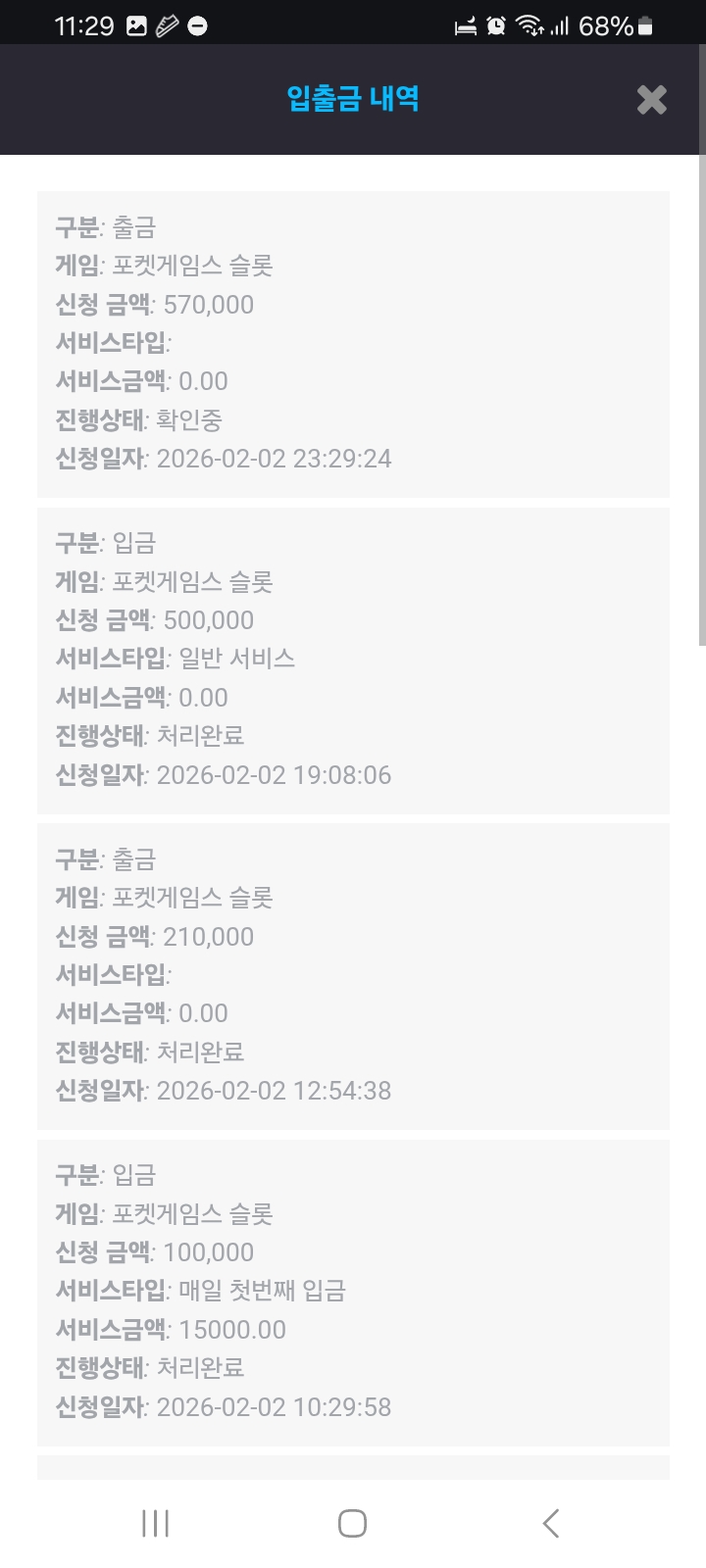Tap the mobile signal strength icon
Viewport: 706px width, 1568px height.
coord(562,25)
